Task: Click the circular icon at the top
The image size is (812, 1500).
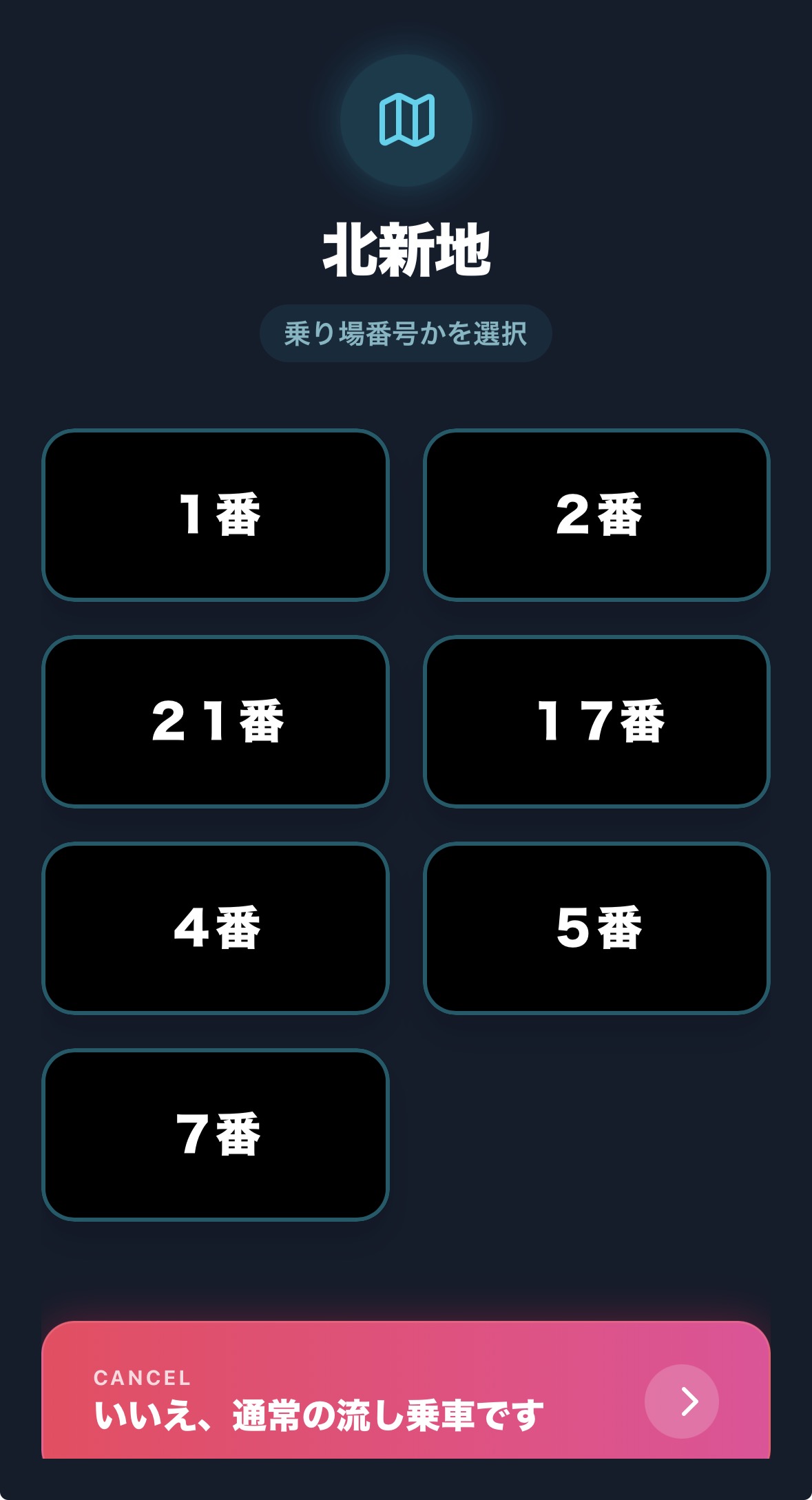Action: point(406,120)
